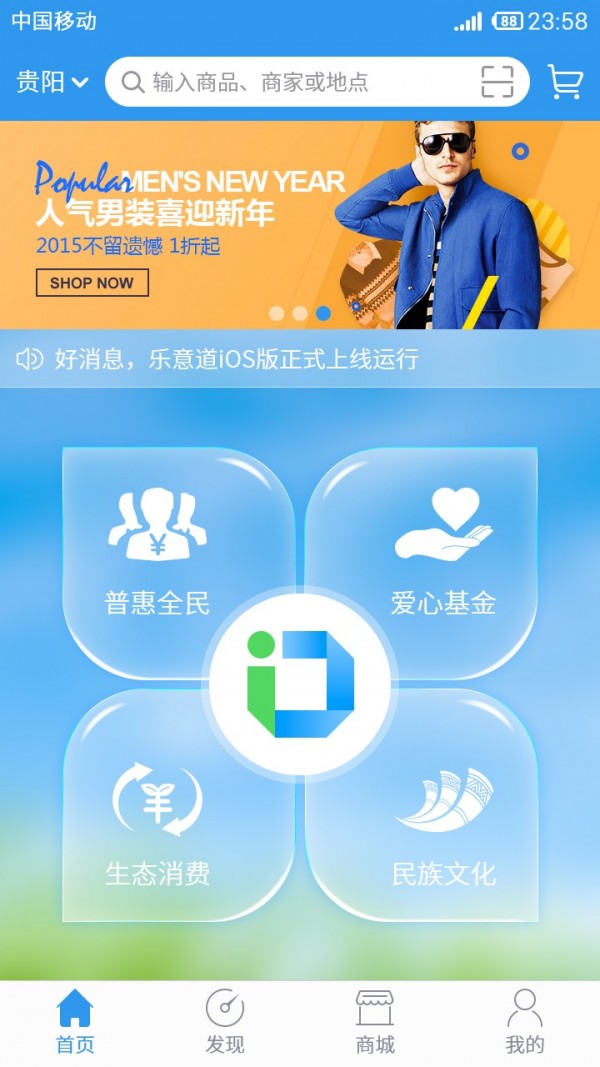Tap the search field for products or merchants
Image resolution: width=600 pixels, height=1067 pixels.
(x=300, y=82)
